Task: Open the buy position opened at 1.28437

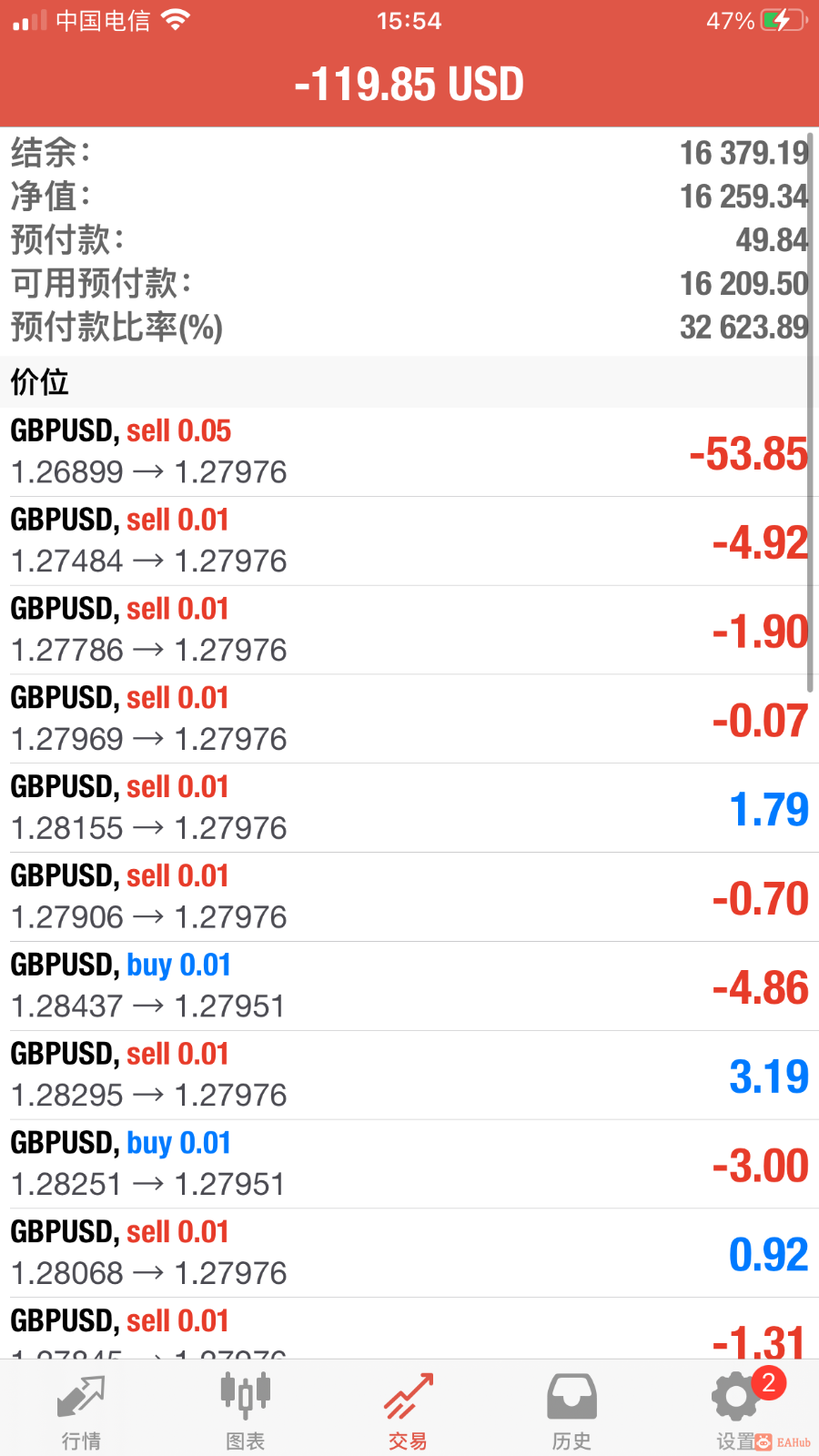Action: click(409, 986)
